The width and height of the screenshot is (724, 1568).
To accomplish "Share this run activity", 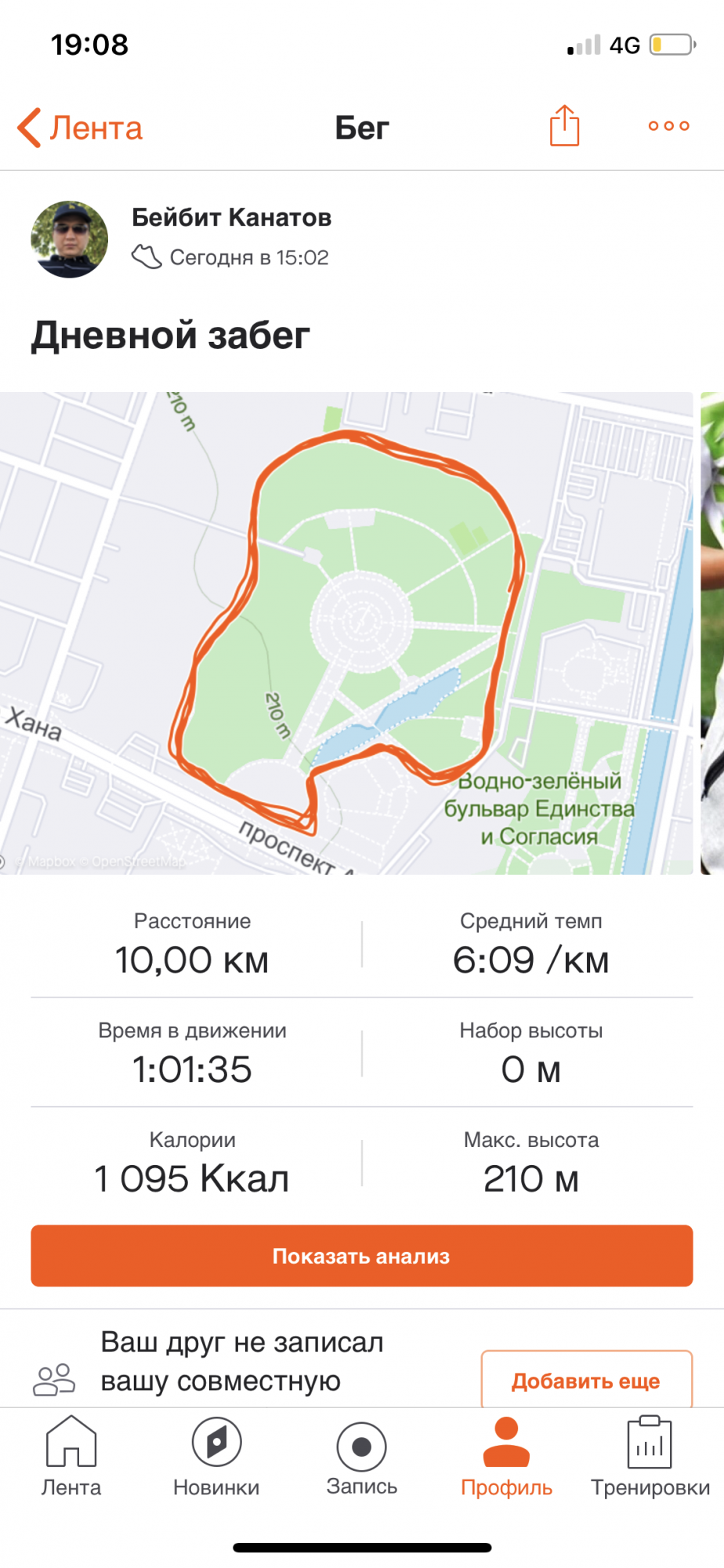I will (564, 126).
